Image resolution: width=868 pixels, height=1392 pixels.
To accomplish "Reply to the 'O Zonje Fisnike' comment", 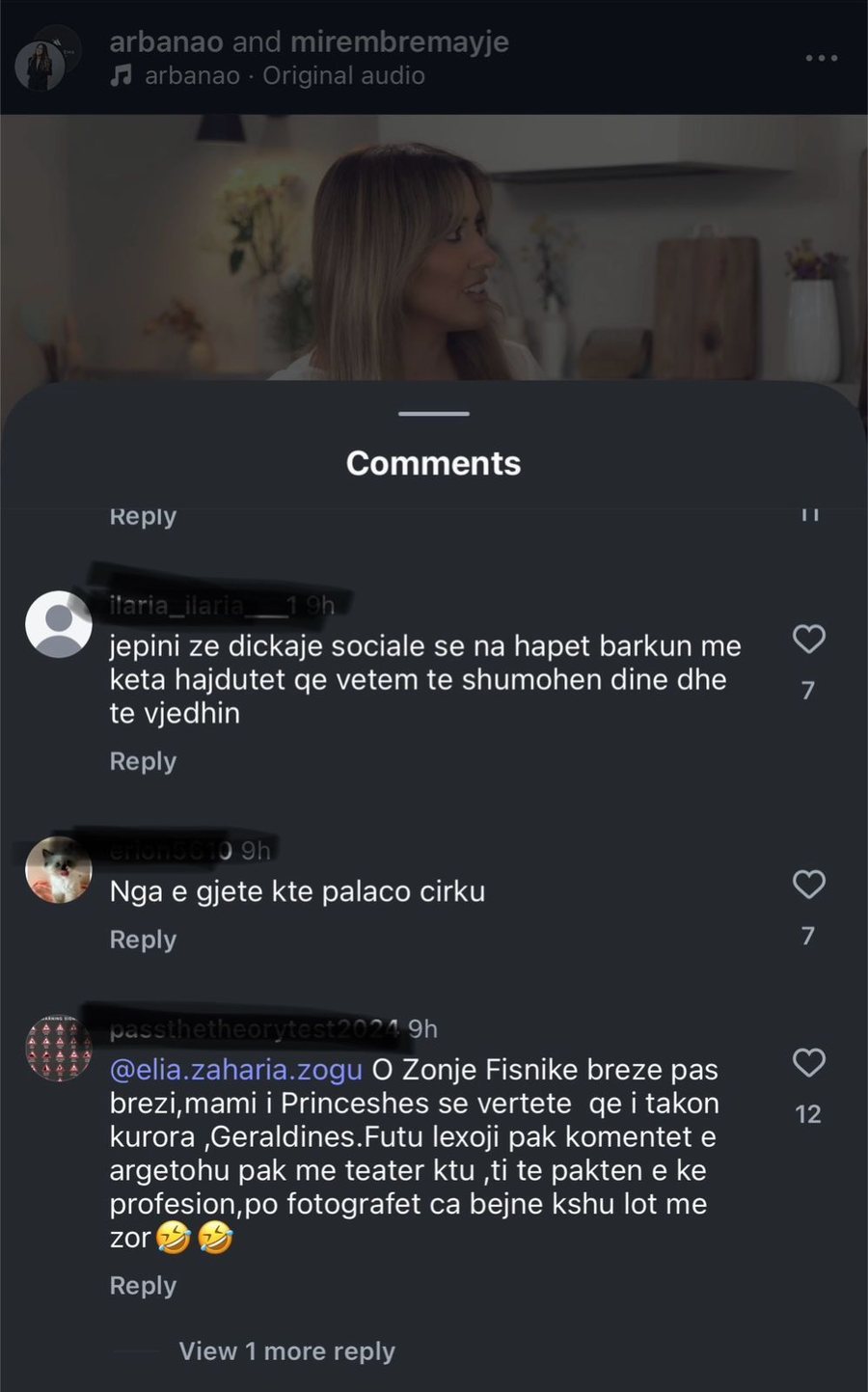I will [x=143, y=1286].
